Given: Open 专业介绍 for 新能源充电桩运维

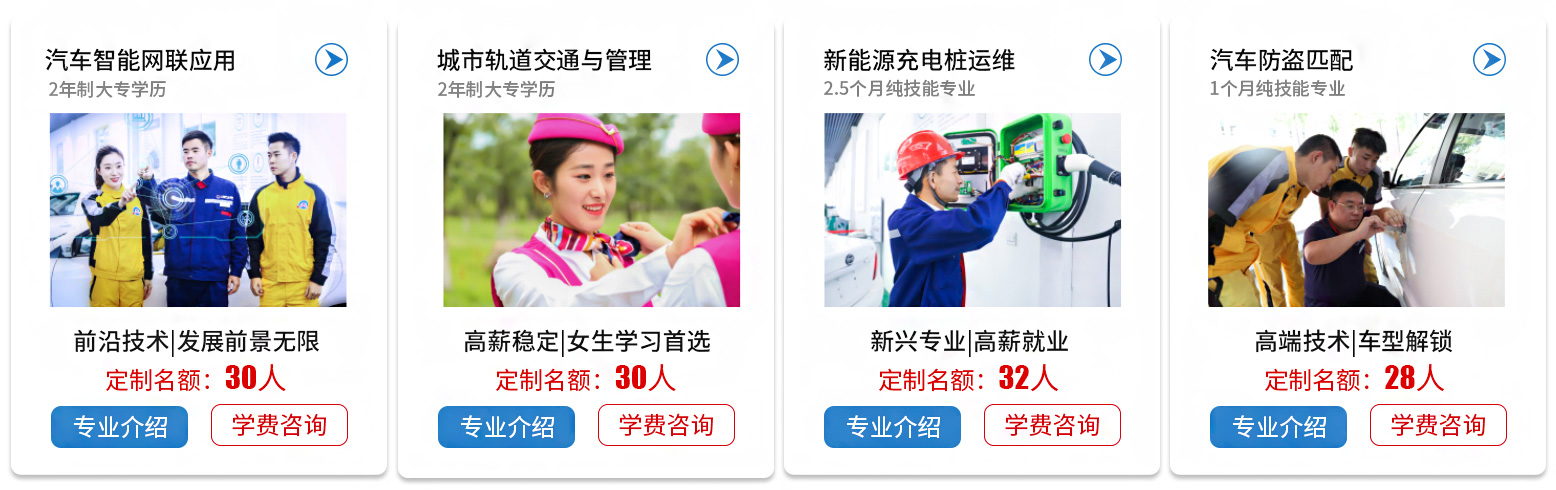Looking at the screenshot, I should 892,427.
